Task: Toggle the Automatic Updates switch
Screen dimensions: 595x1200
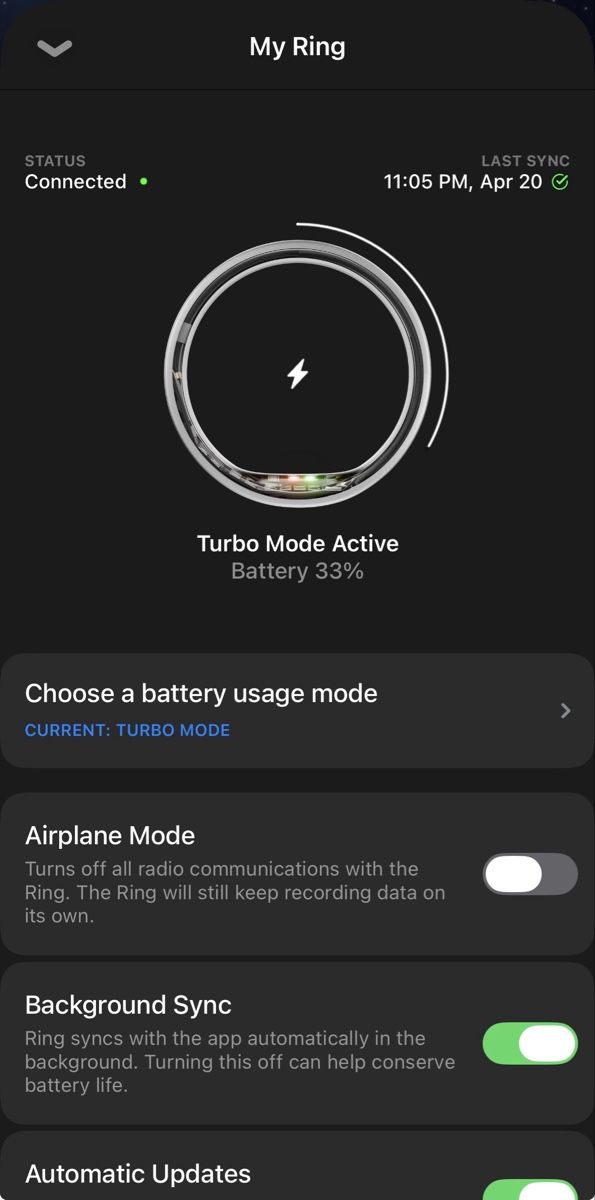Action: [530, 1190]
